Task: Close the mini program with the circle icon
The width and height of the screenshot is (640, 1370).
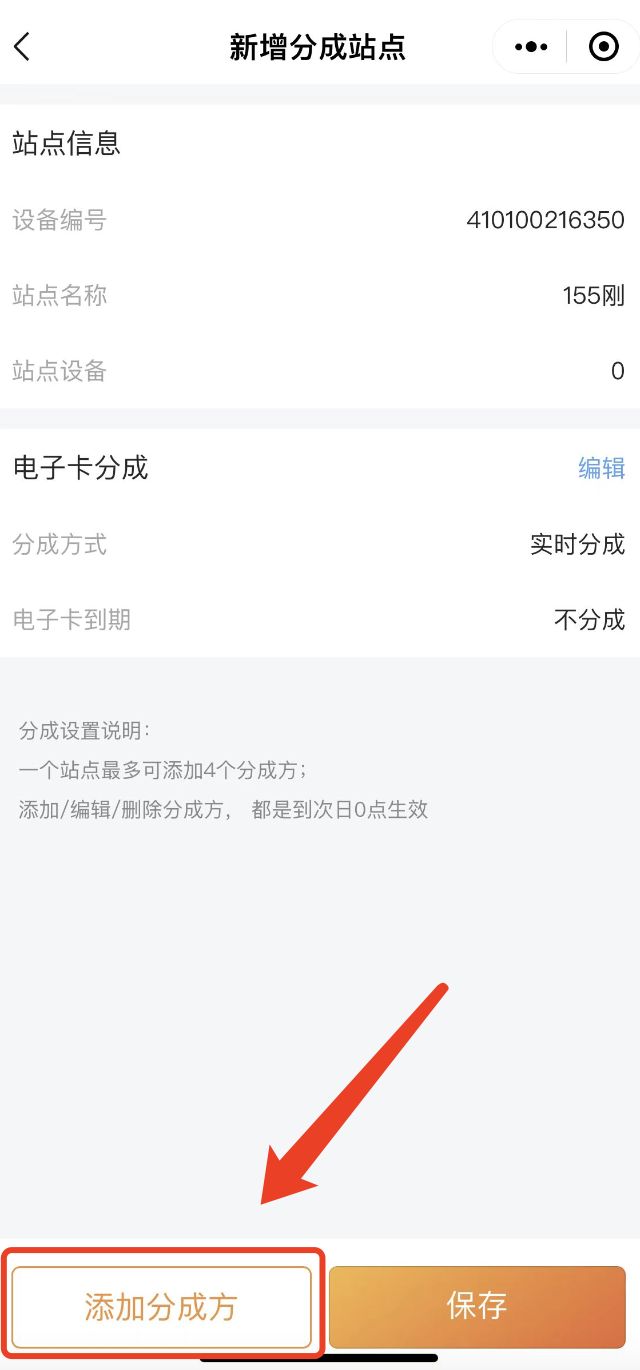Action: pyautogui.click(x=603, y=46)
